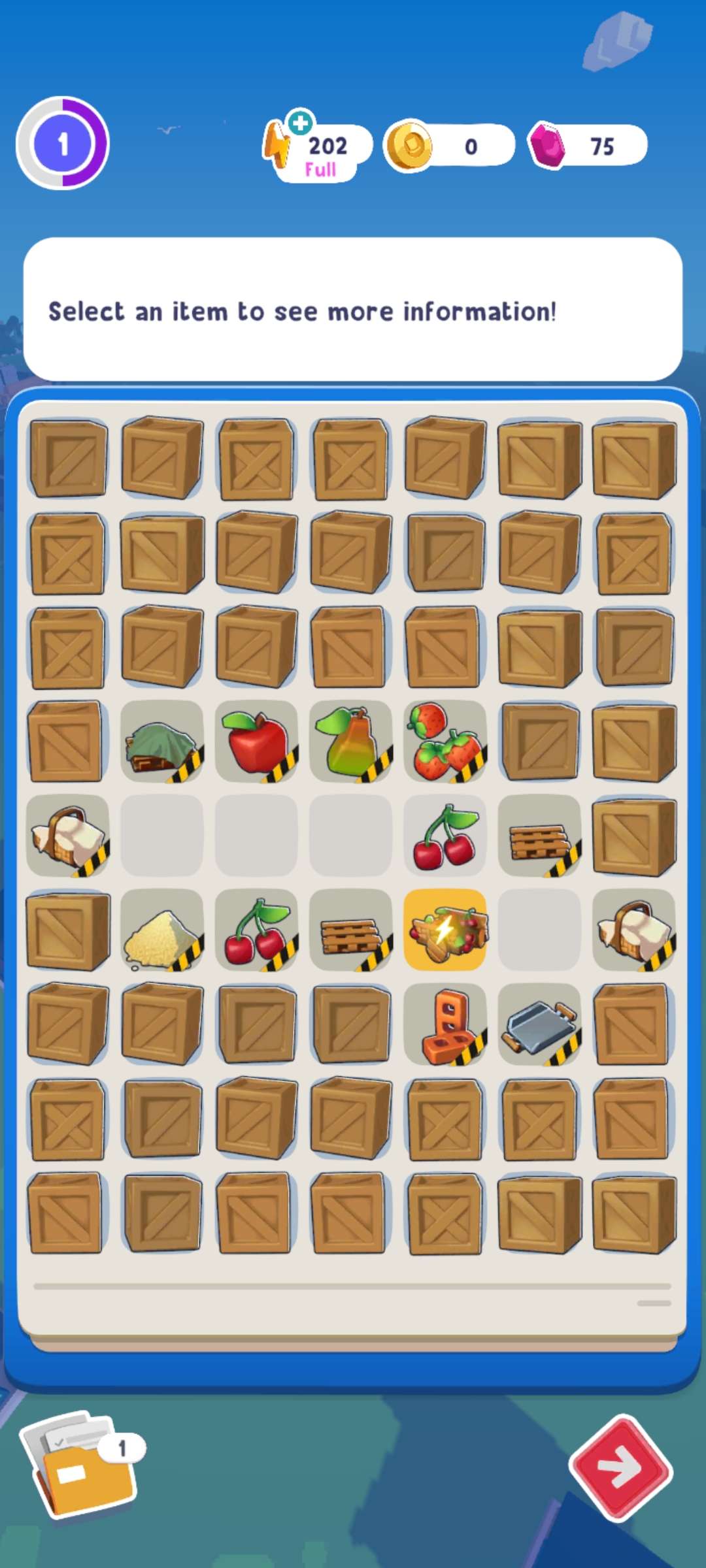Tap the highlighted fruit crate with lightning bolt
Viewport: 706px width, 1568px height.
pyautogui.click(x=445, y=930)
